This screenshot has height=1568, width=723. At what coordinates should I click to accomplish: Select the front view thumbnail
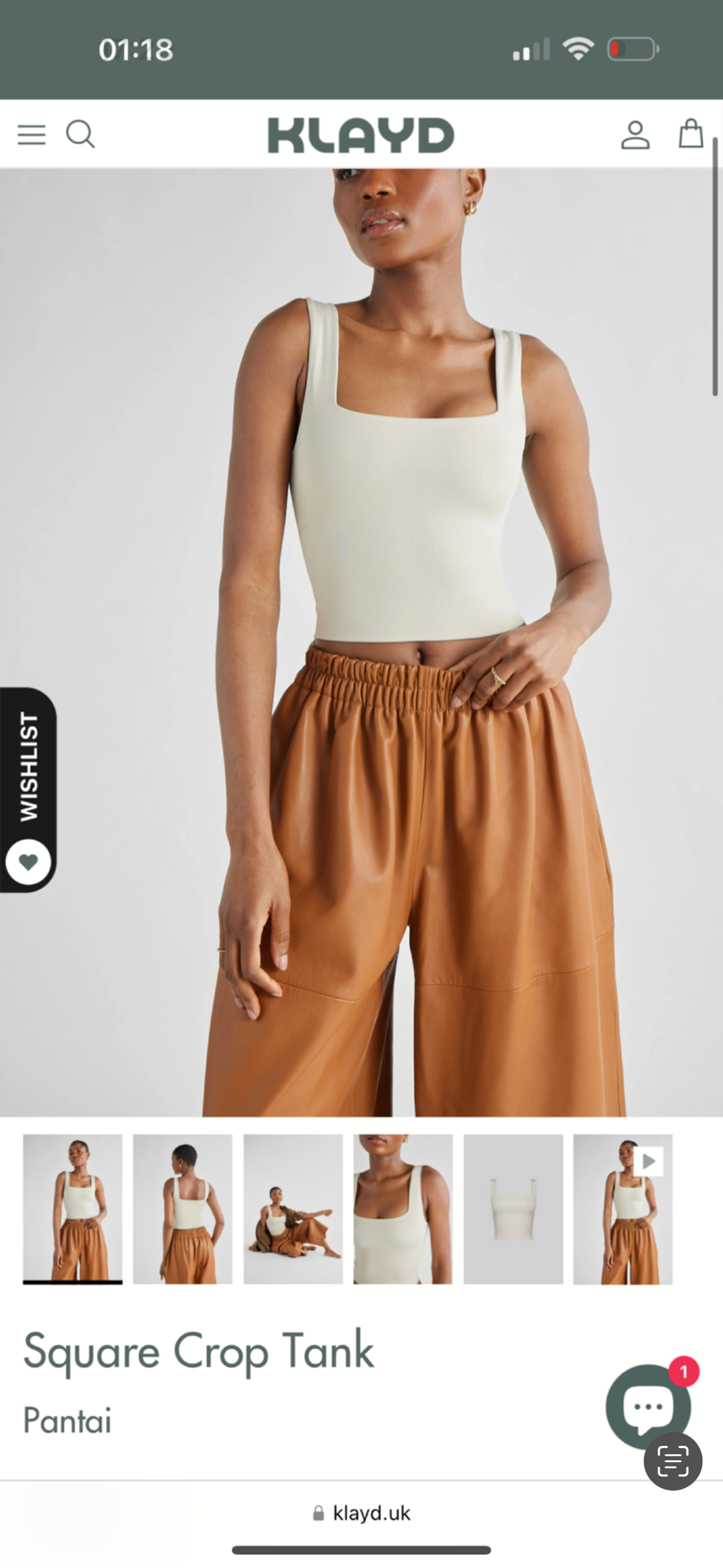pyautogui.click(x=73, y=1209)
